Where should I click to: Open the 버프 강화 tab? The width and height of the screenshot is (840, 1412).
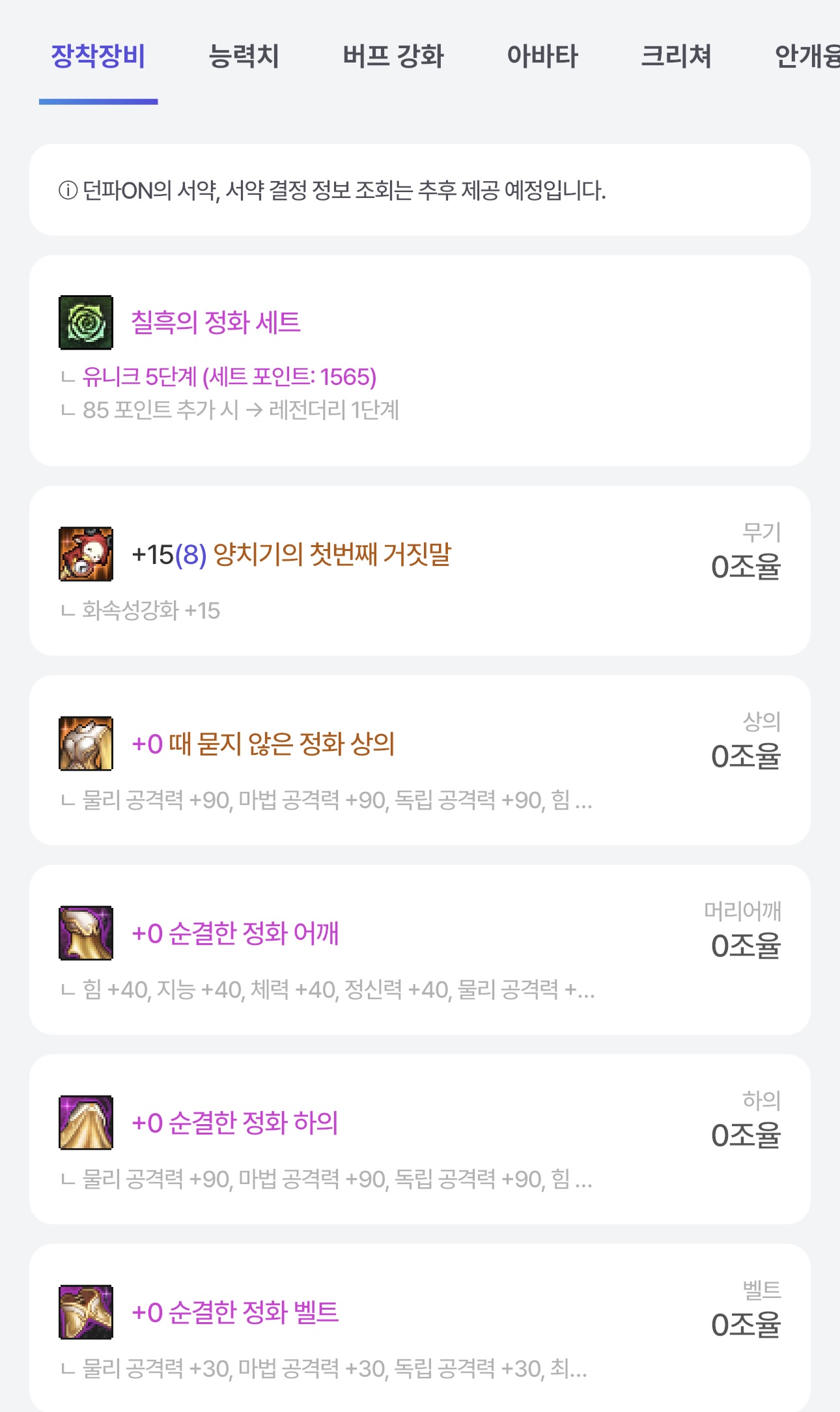point(393,57)
